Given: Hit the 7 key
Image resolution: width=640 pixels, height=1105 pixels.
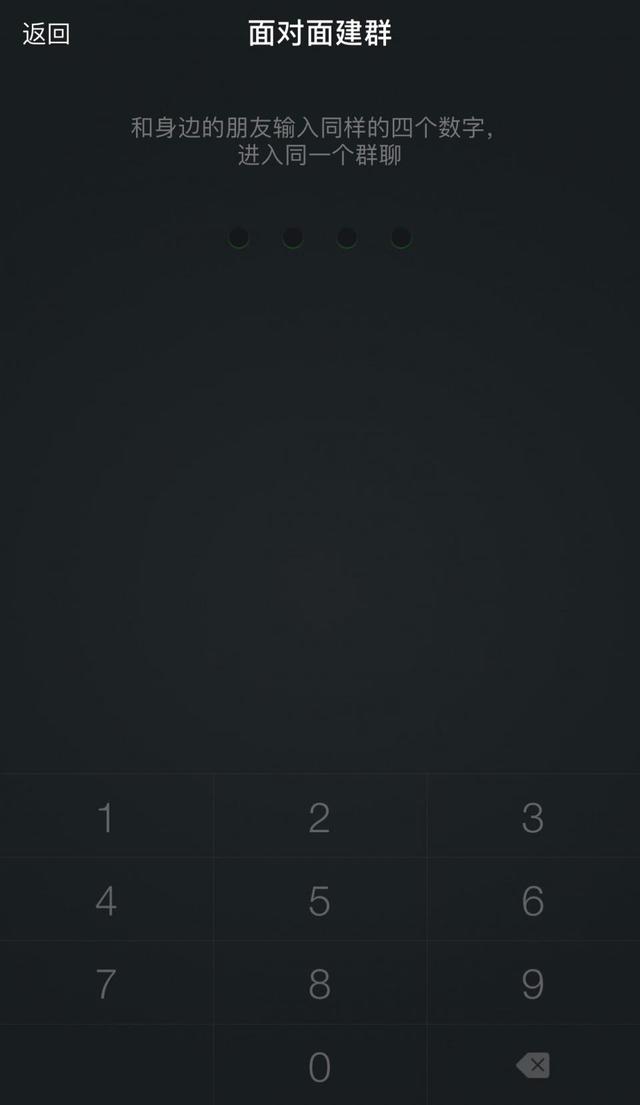Looking at the screenshot, I should (x=106, y=983).
